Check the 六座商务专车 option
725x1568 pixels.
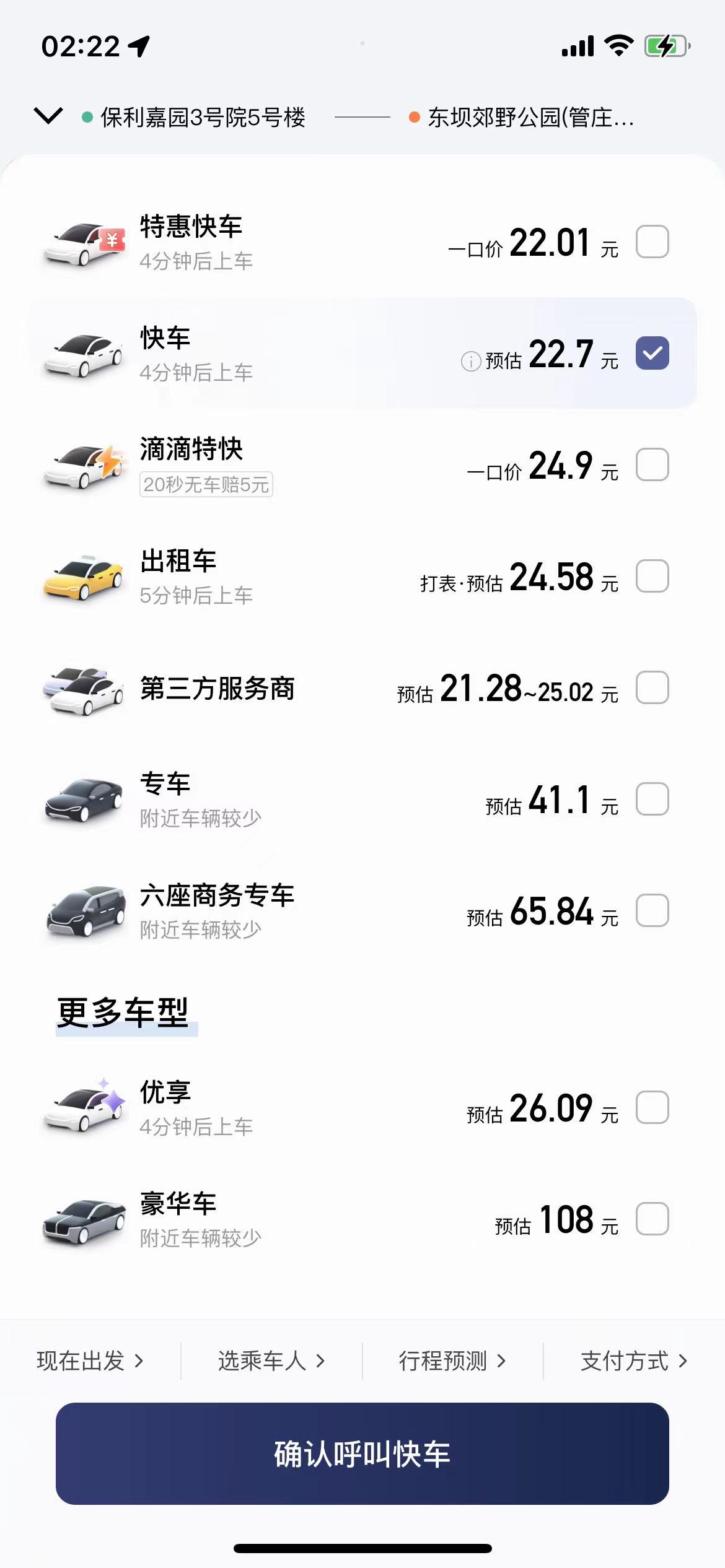click(x=652, y=910)
